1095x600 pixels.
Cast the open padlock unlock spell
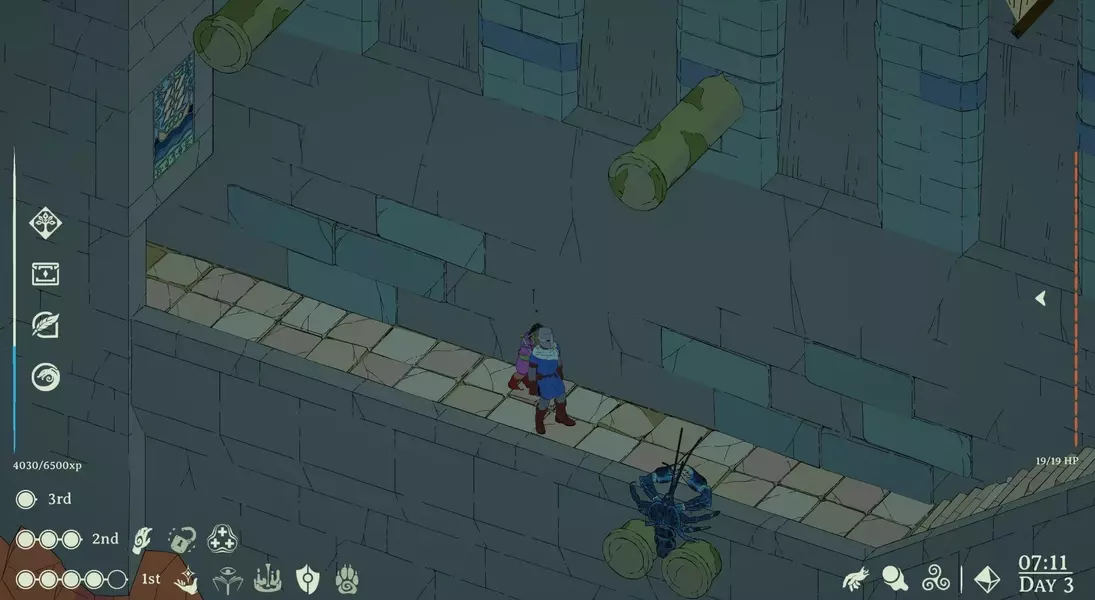pyautogui.click(x=182, y=539)
